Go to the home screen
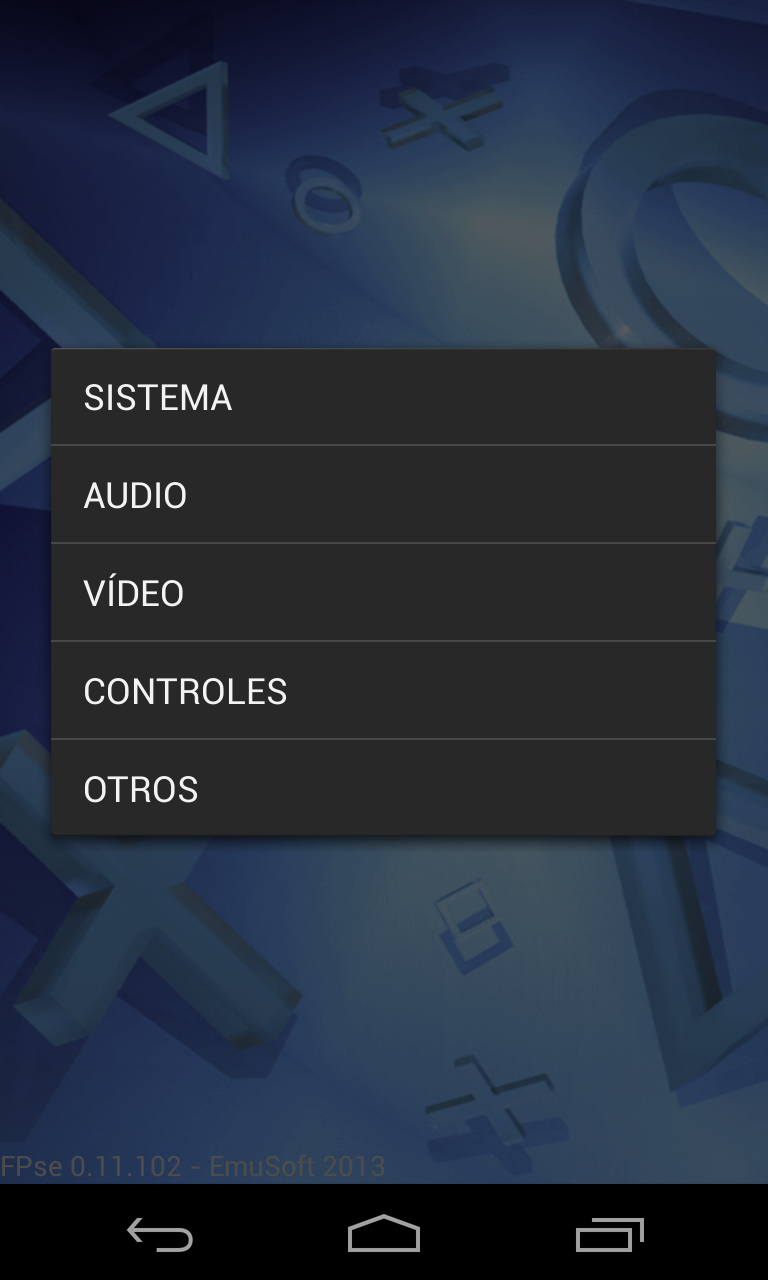 384,1234
